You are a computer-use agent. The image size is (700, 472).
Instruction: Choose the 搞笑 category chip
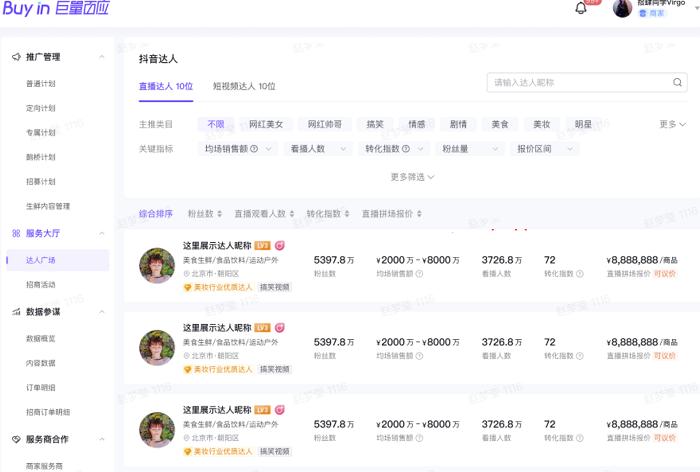tap(375, 125)
